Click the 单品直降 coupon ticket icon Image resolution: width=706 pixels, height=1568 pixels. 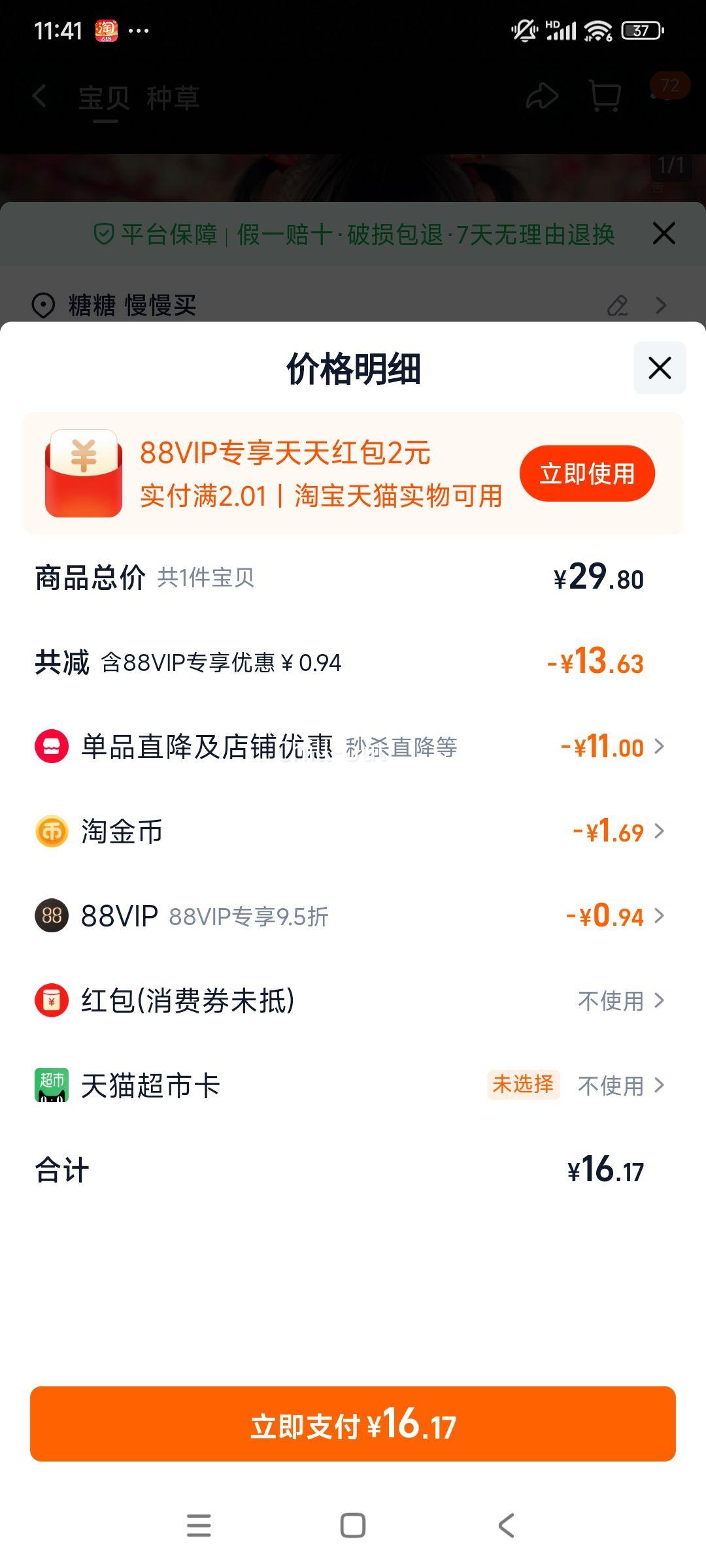click(50, 747)
